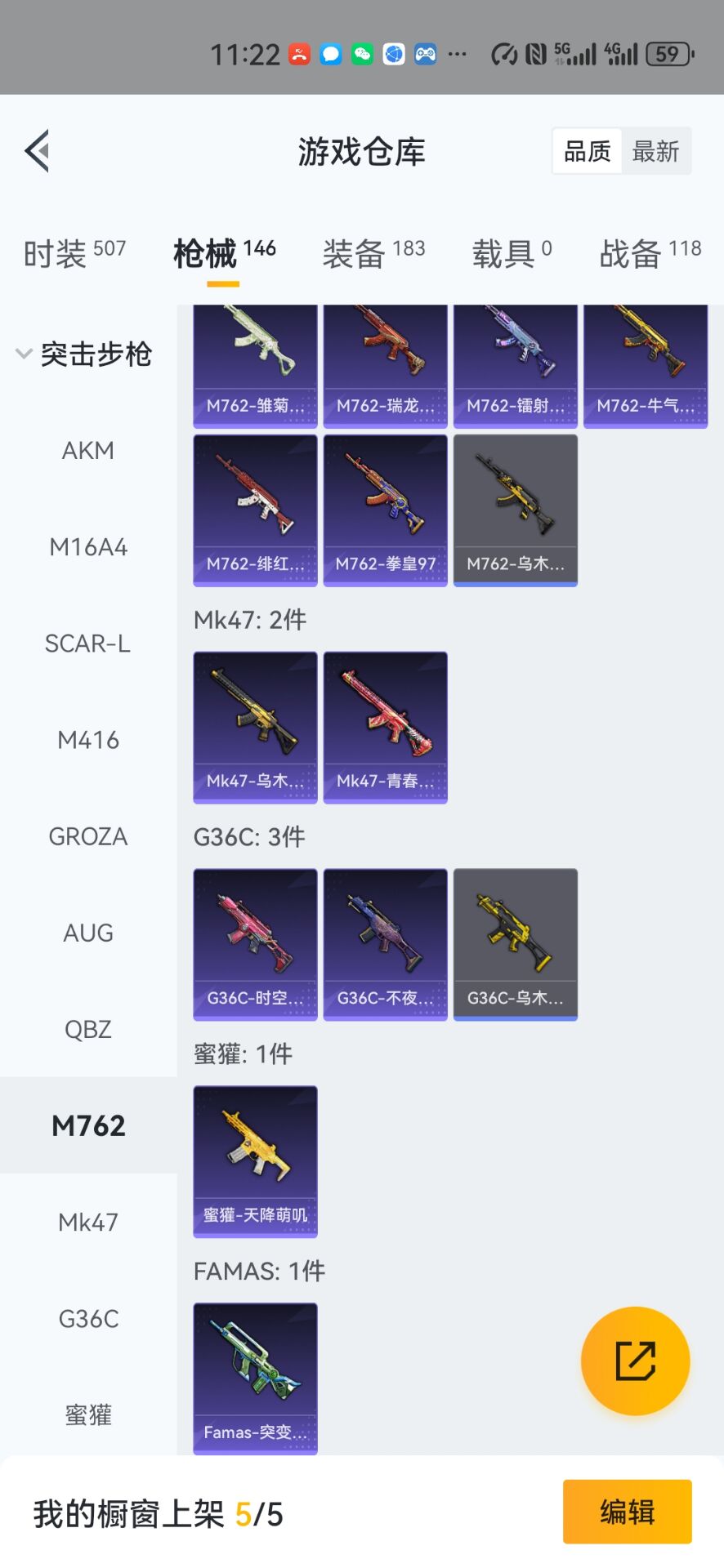The width and height of the screenshot is (724, 1568).
Task: View the G36C-时空 skin
Action: 255,944
